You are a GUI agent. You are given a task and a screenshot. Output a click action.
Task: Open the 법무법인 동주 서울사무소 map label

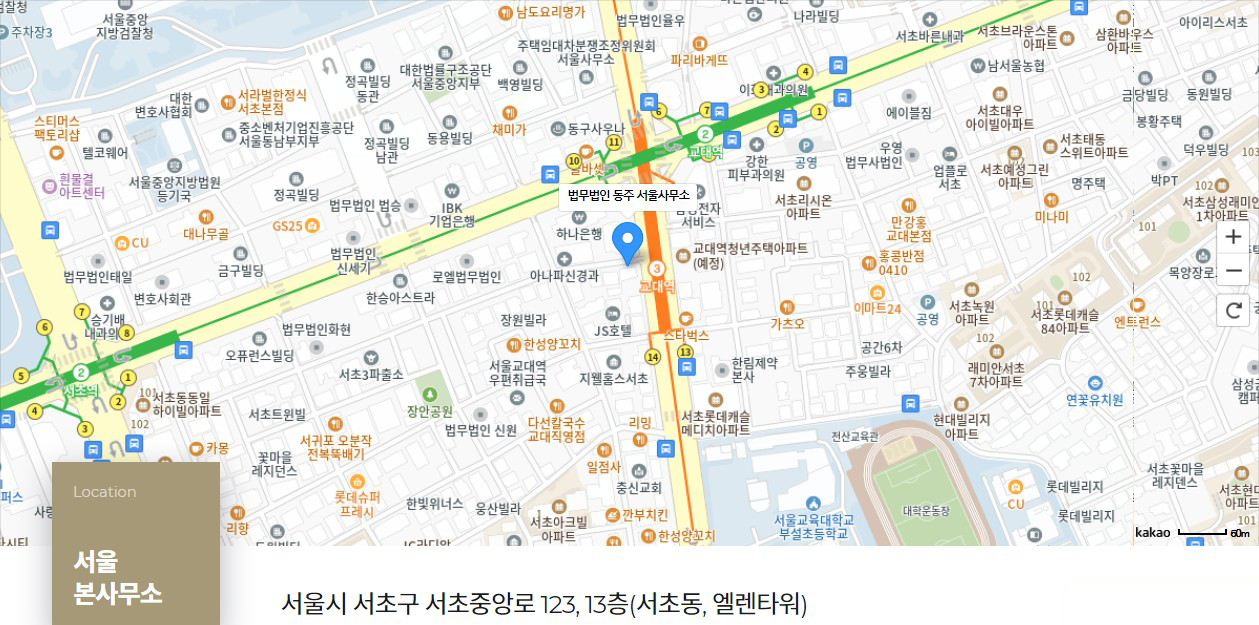coord(628,195)
